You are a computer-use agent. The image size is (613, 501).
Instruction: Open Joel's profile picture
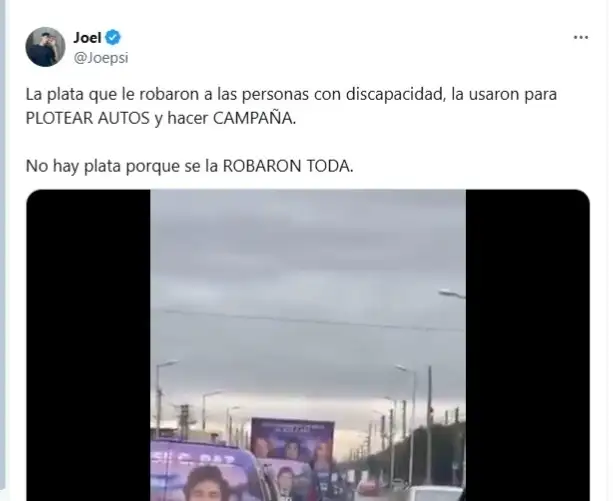click(x=46, y=47)
